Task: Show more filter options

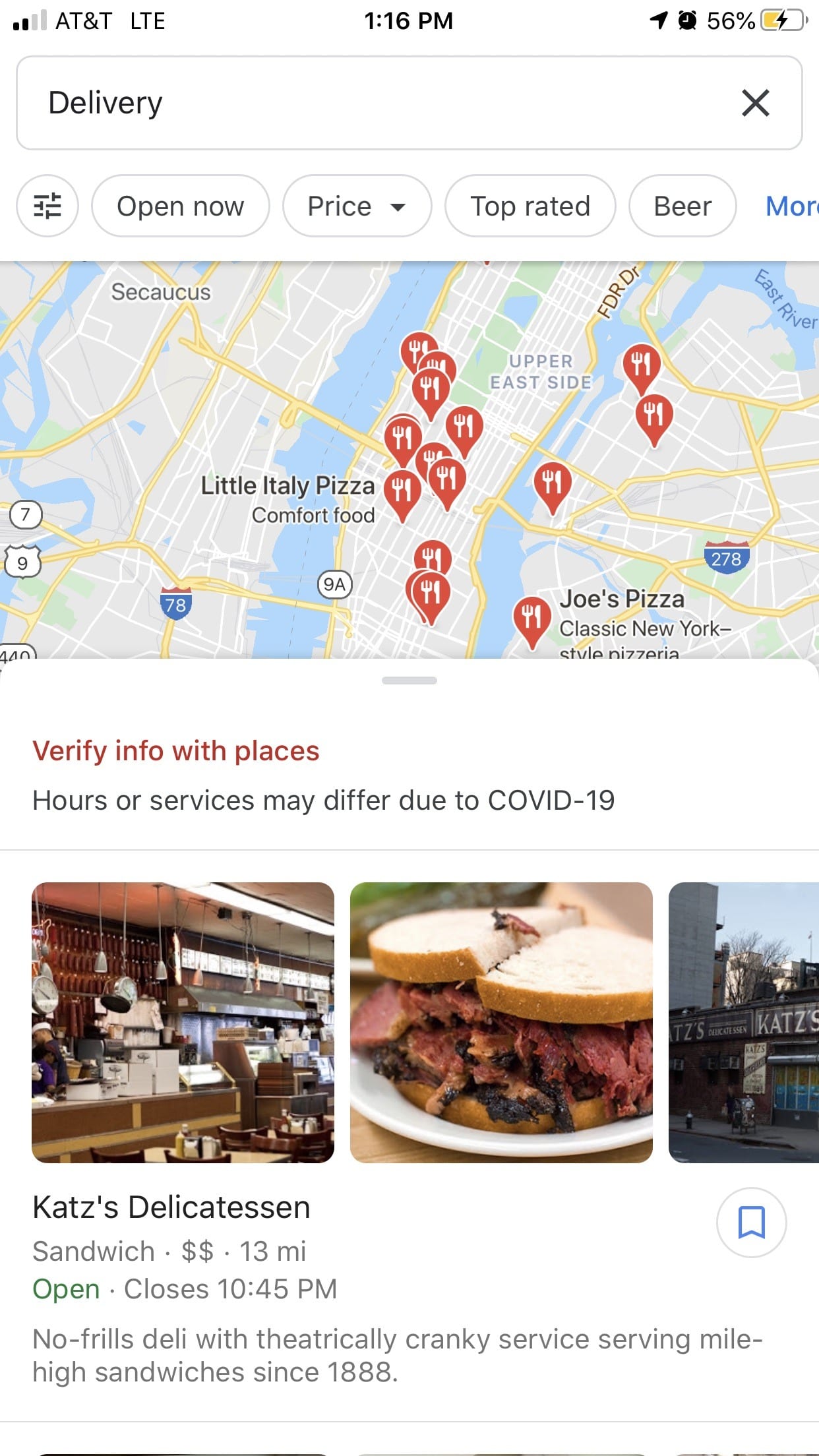Action: pos(791,206)
